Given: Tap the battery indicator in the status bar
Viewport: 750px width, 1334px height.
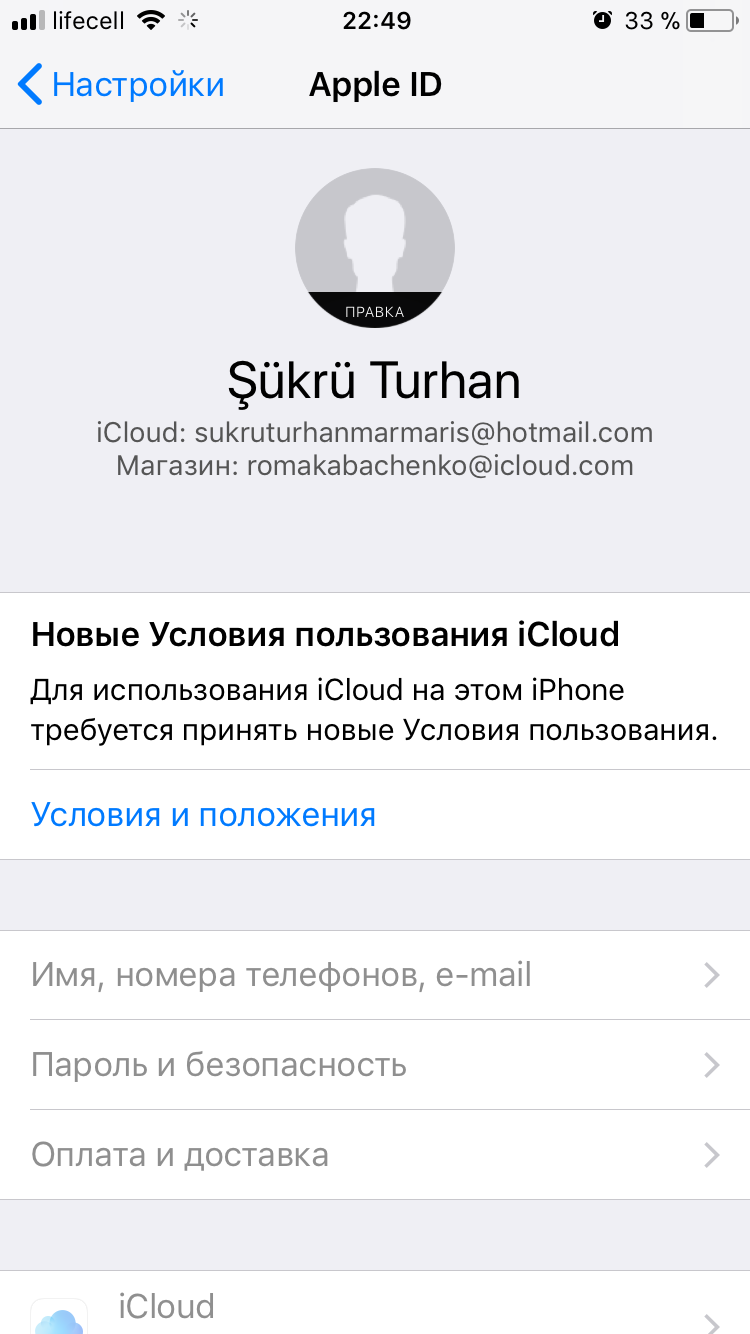Looking at the screenshot, I should pos(711,19).
